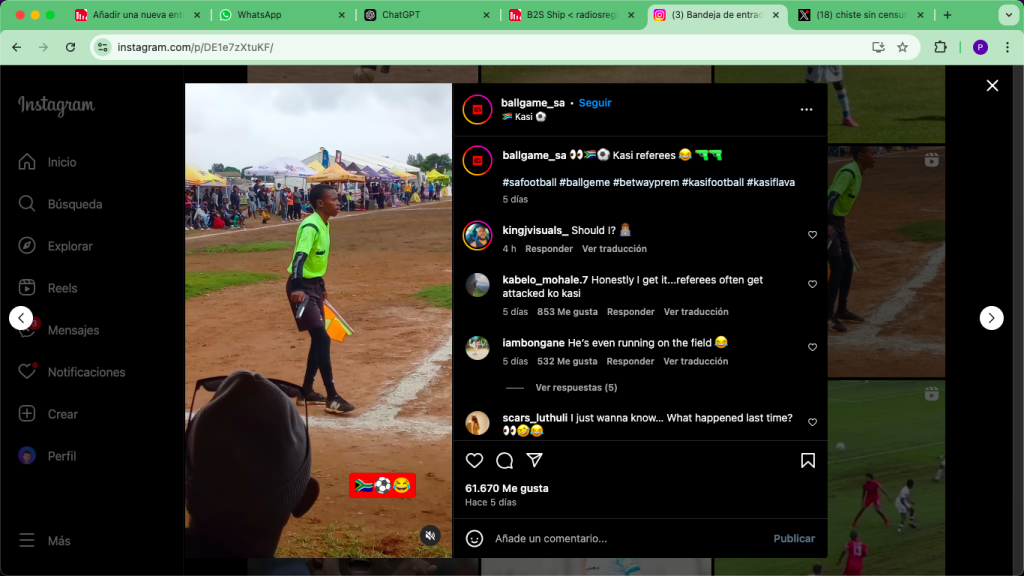Translate iambongane's comment with Ver traducción
The width and height of the screenshot is (1024, 576).
click(696, 361)
